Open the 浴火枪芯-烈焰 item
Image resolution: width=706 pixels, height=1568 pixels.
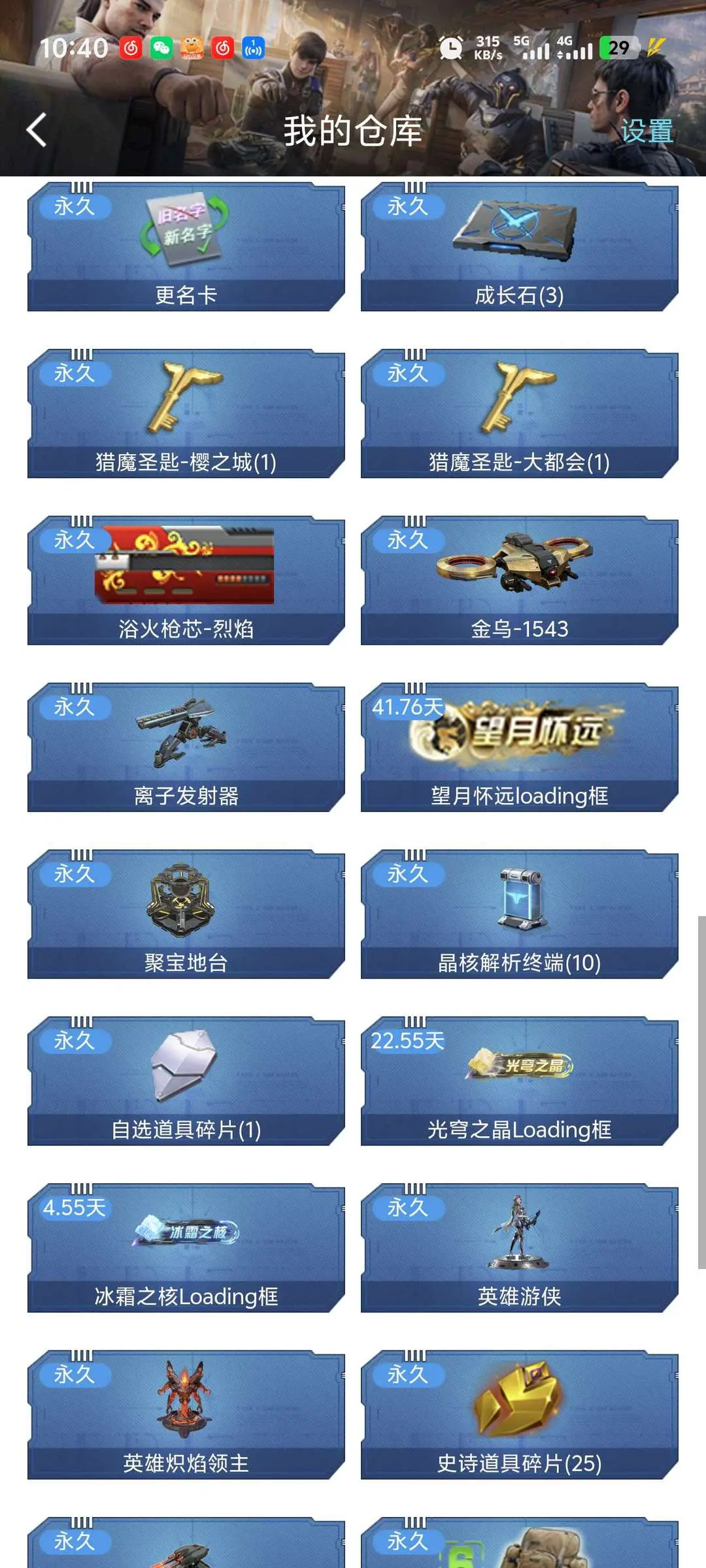(x=186, y=581)
